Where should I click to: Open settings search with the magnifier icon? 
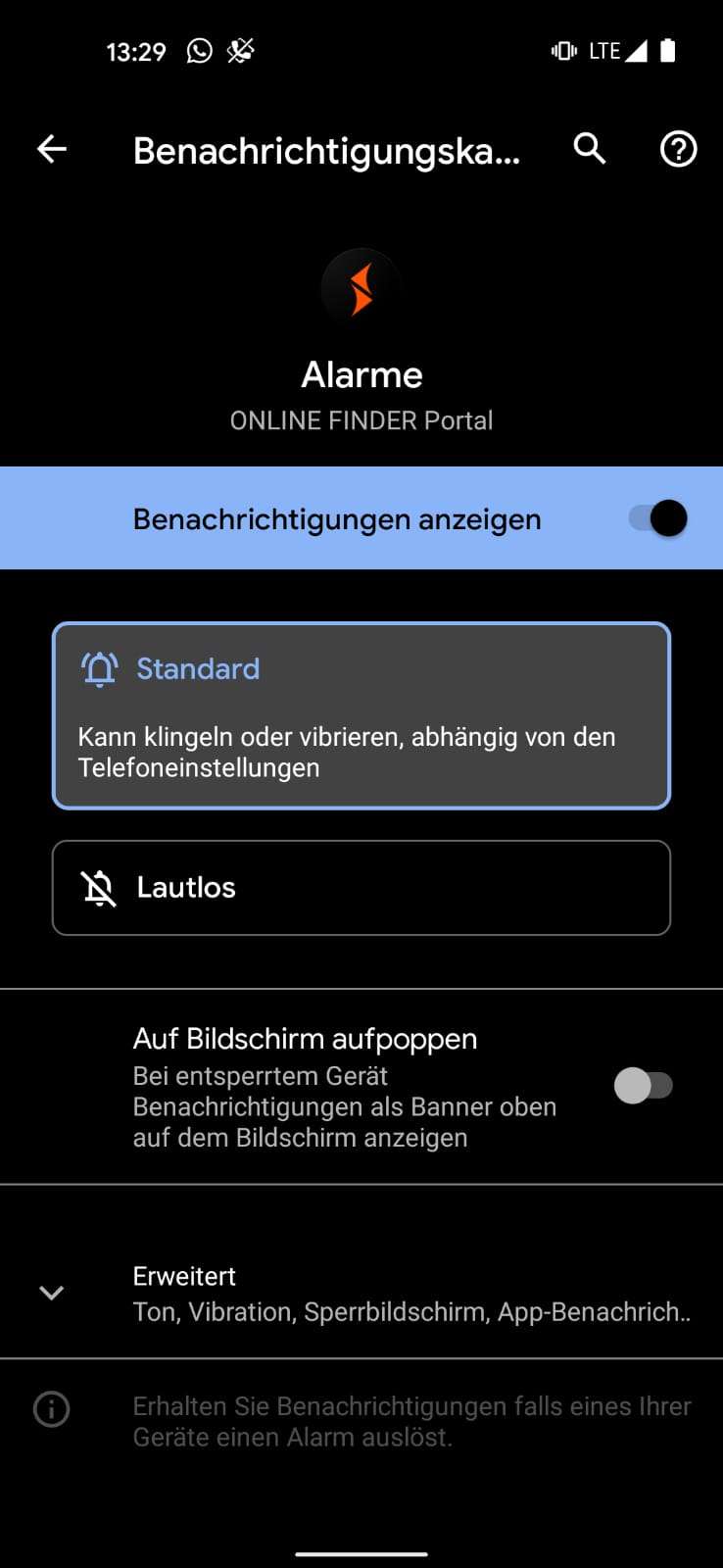(x=590, y=149)
